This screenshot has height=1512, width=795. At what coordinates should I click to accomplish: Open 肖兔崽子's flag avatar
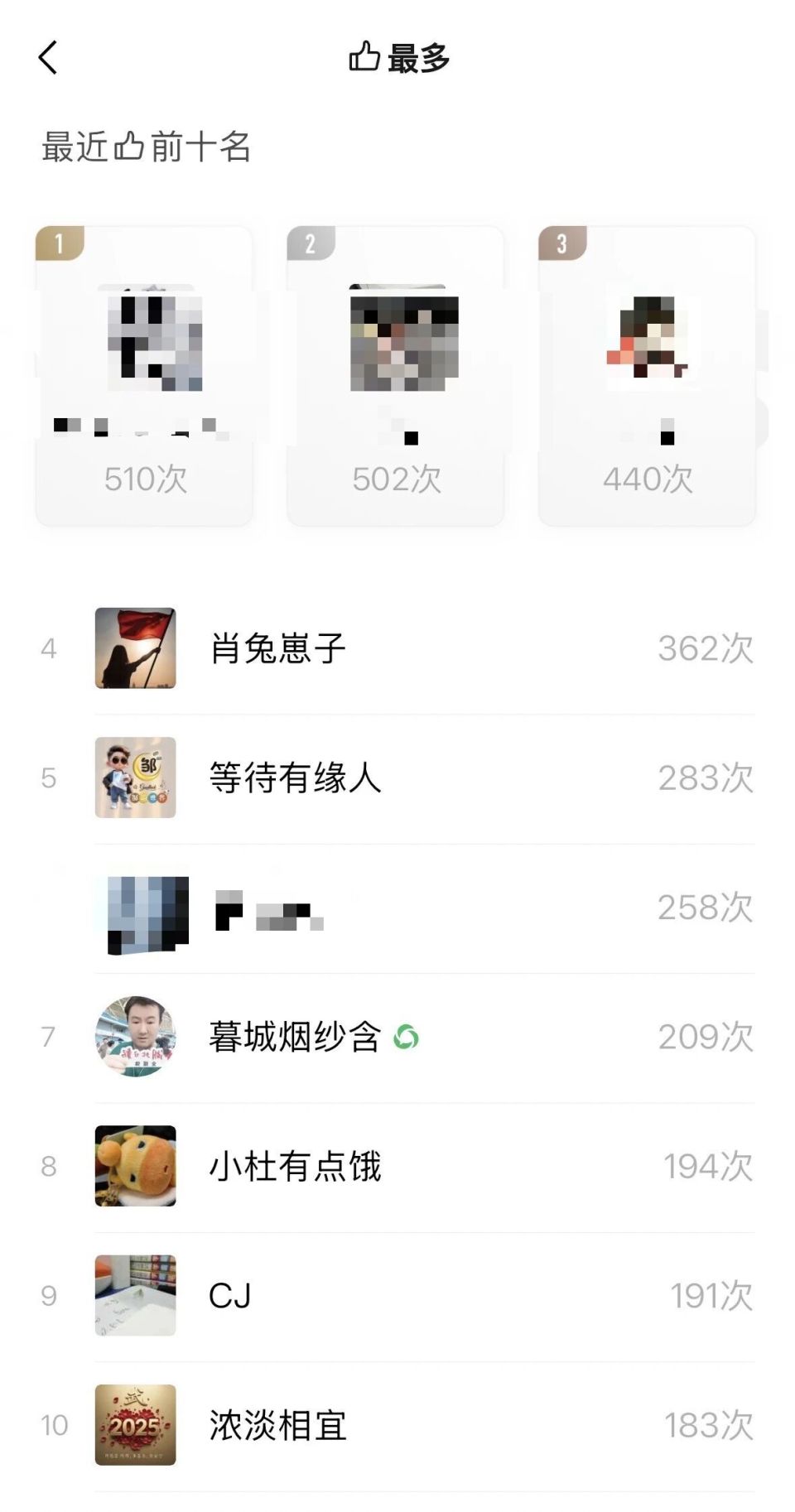click(136, 648)
